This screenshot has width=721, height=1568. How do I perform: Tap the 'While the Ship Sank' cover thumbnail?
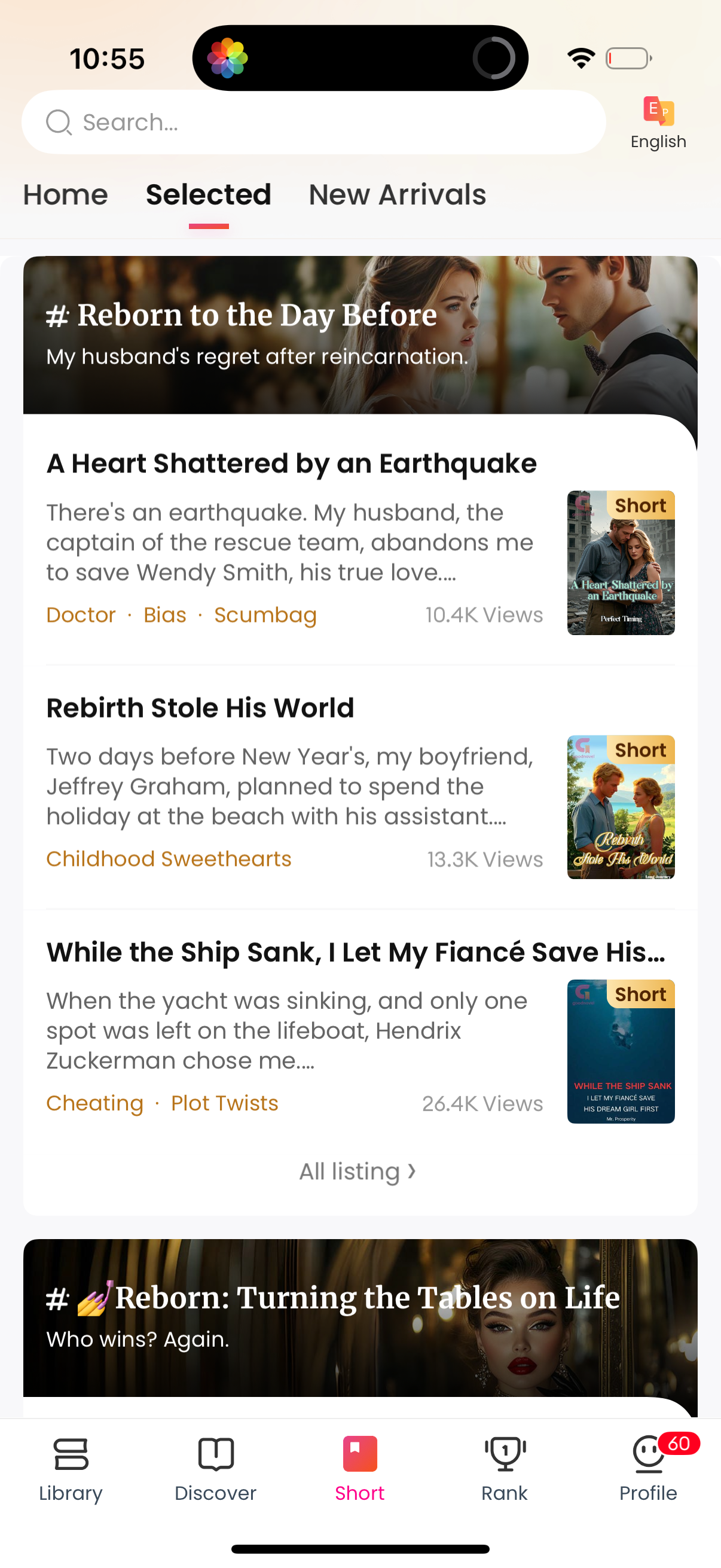pyautogui.click(x=621, y=1051)
